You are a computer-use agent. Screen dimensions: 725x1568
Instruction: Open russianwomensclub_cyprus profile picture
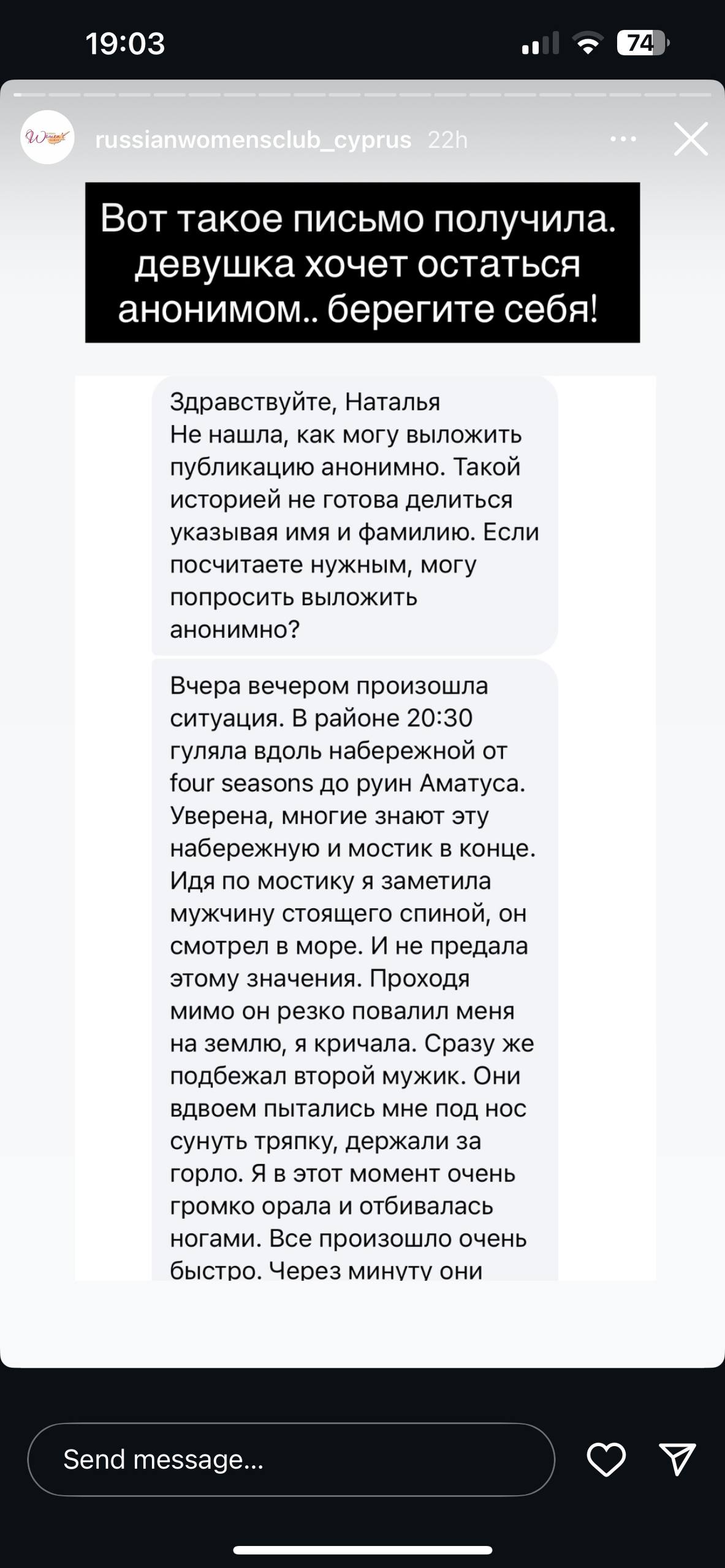tap(48, 137)
